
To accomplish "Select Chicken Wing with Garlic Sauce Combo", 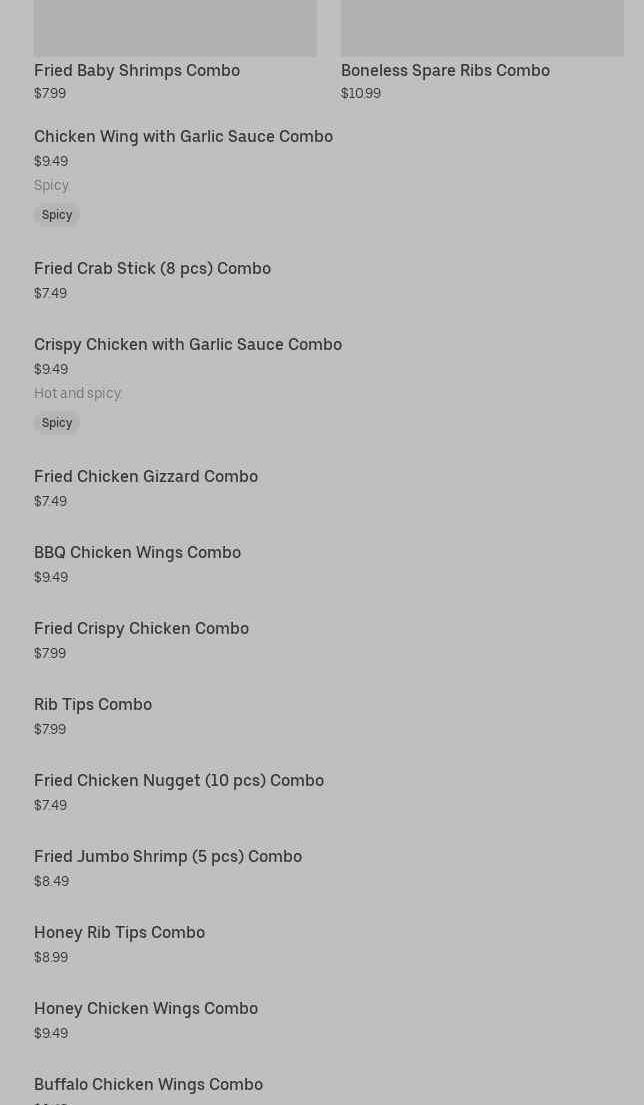I will coord(183,137).
